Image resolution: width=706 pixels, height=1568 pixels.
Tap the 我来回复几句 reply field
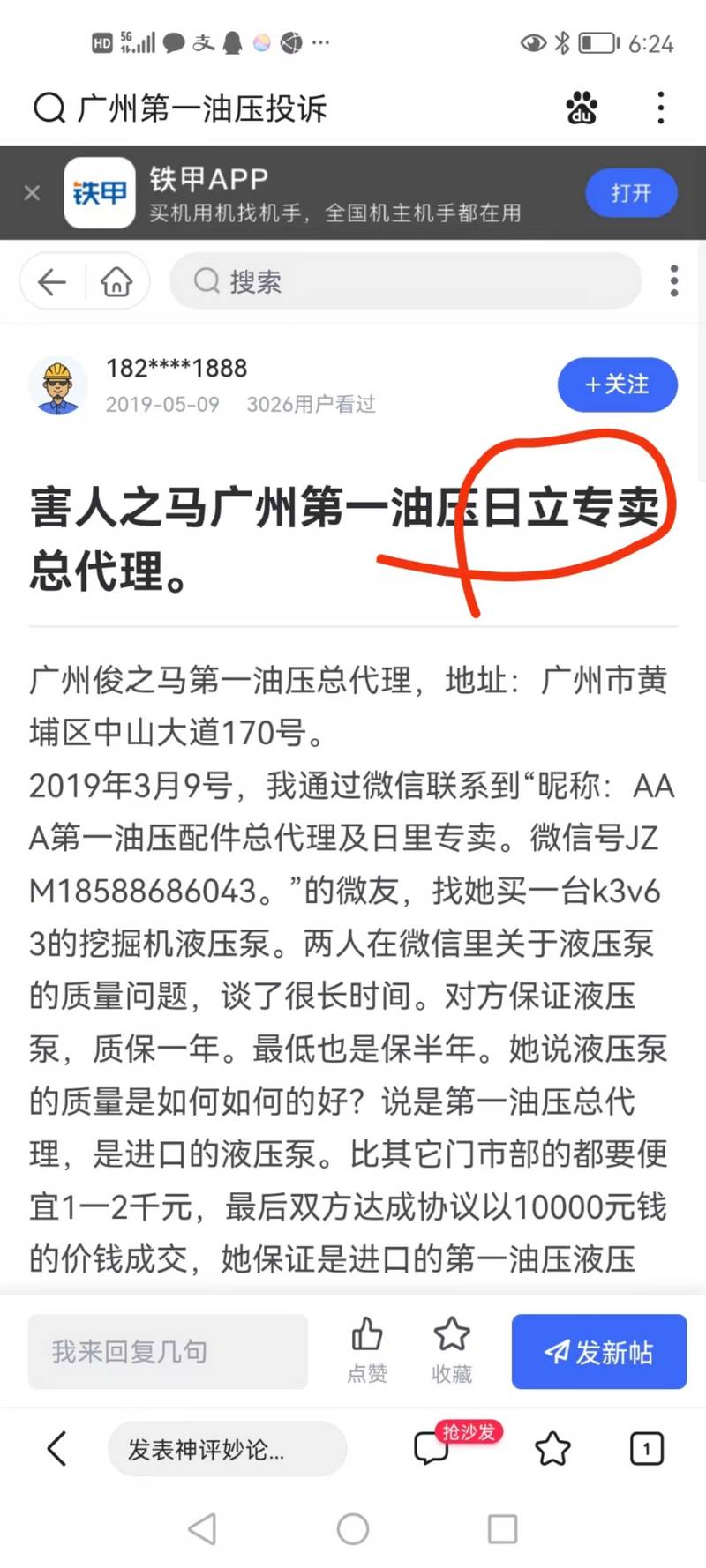[168, 1351]
